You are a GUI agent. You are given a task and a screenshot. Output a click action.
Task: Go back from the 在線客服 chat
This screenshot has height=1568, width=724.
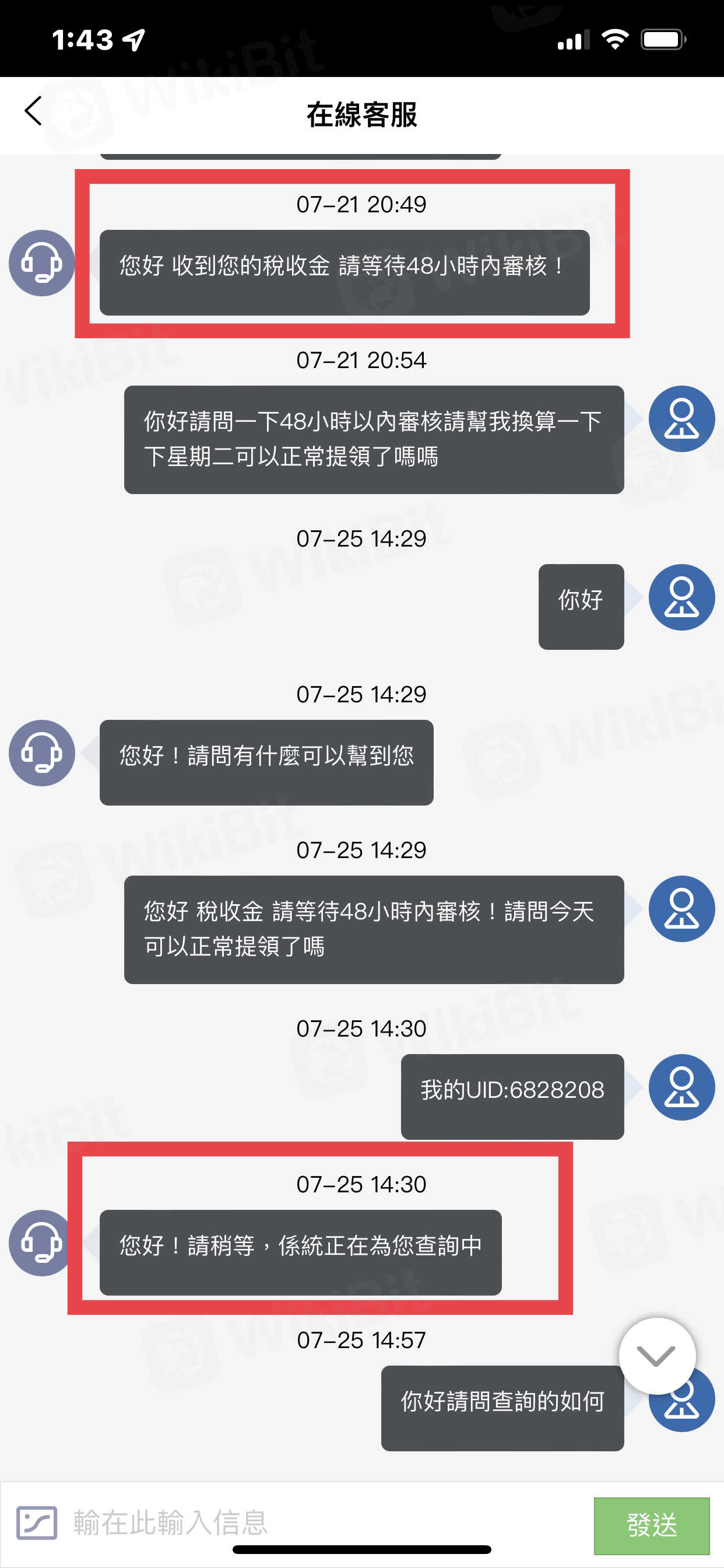(x=33, y=111)
